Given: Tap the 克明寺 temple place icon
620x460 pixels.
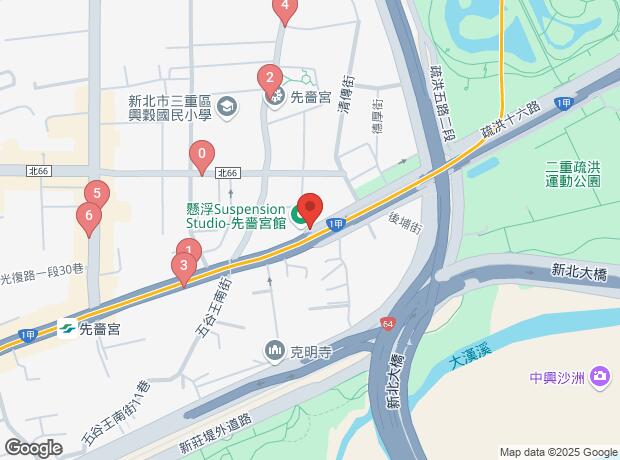Looking at the screenshot, I should 273,350.
